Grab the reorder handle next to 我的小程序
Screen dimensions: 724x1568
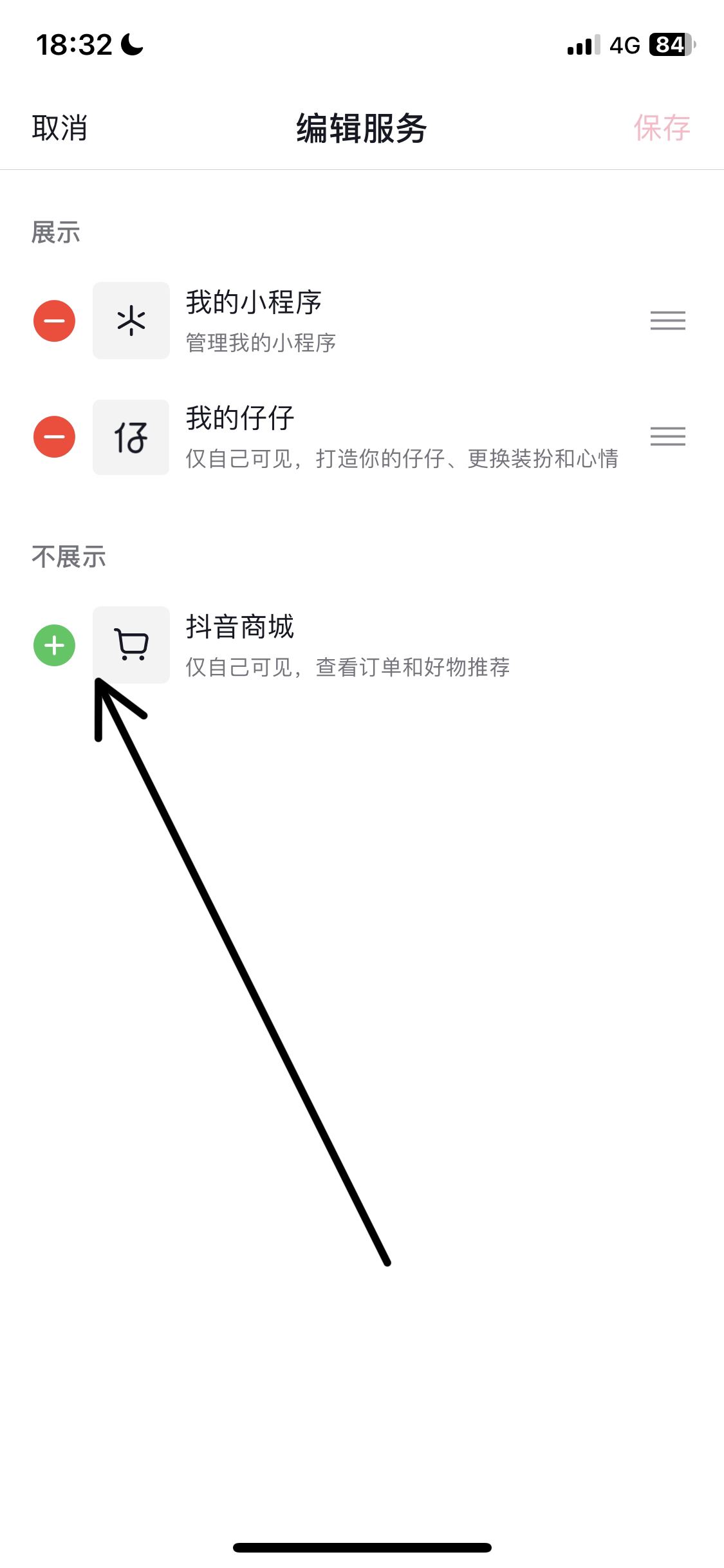pyautogui.click(x=668, y=320)
